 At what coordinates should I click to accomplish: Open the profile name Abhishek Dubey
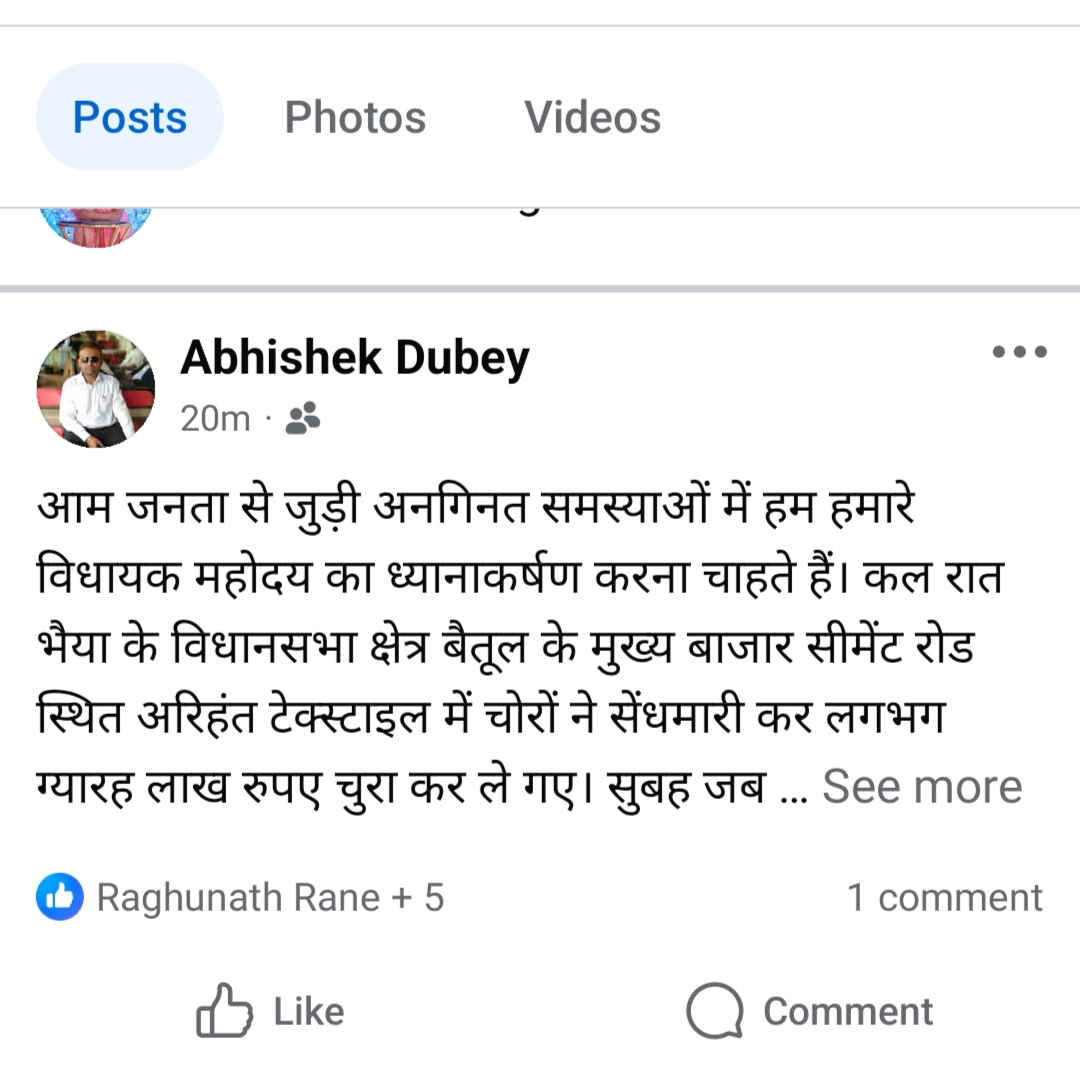[354, 358]
